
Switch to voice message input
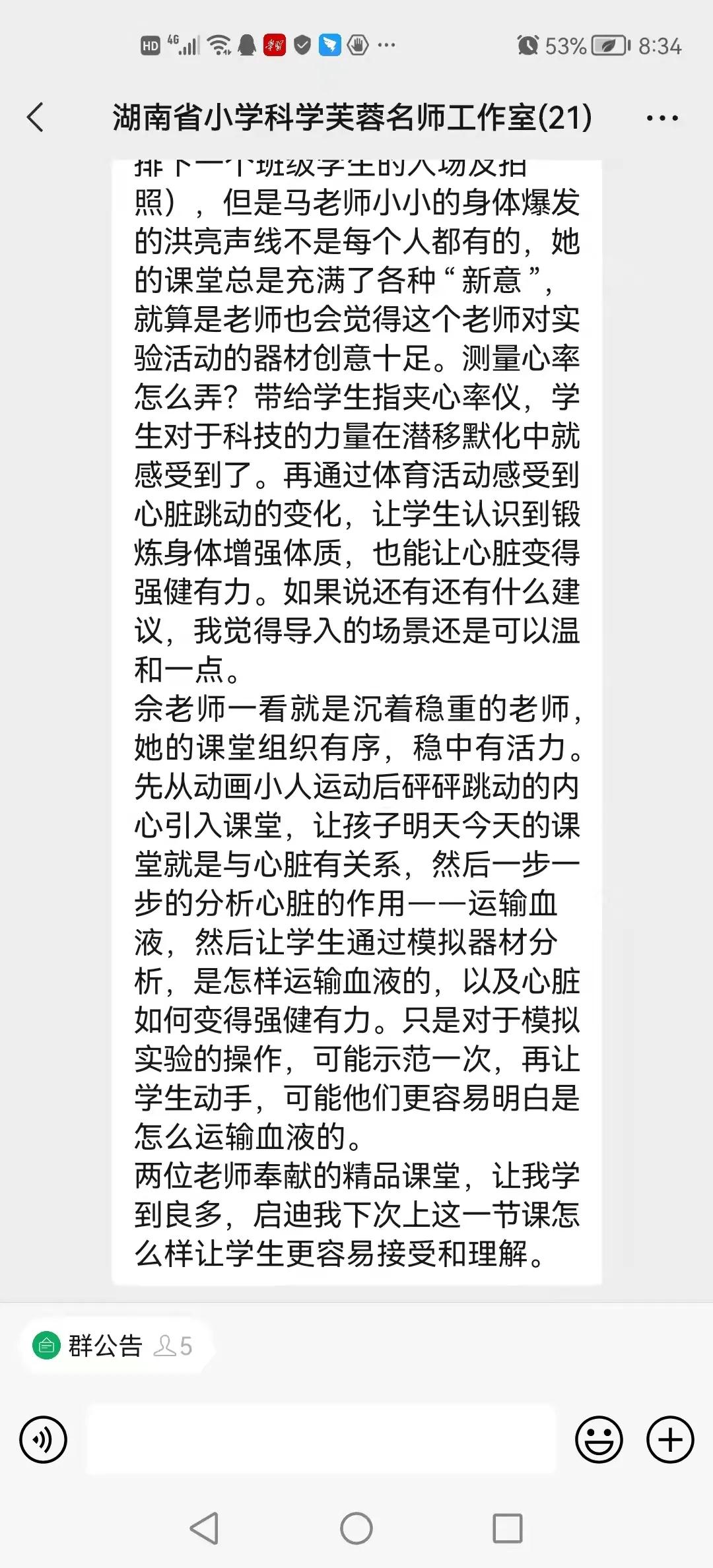[44, 1439]
